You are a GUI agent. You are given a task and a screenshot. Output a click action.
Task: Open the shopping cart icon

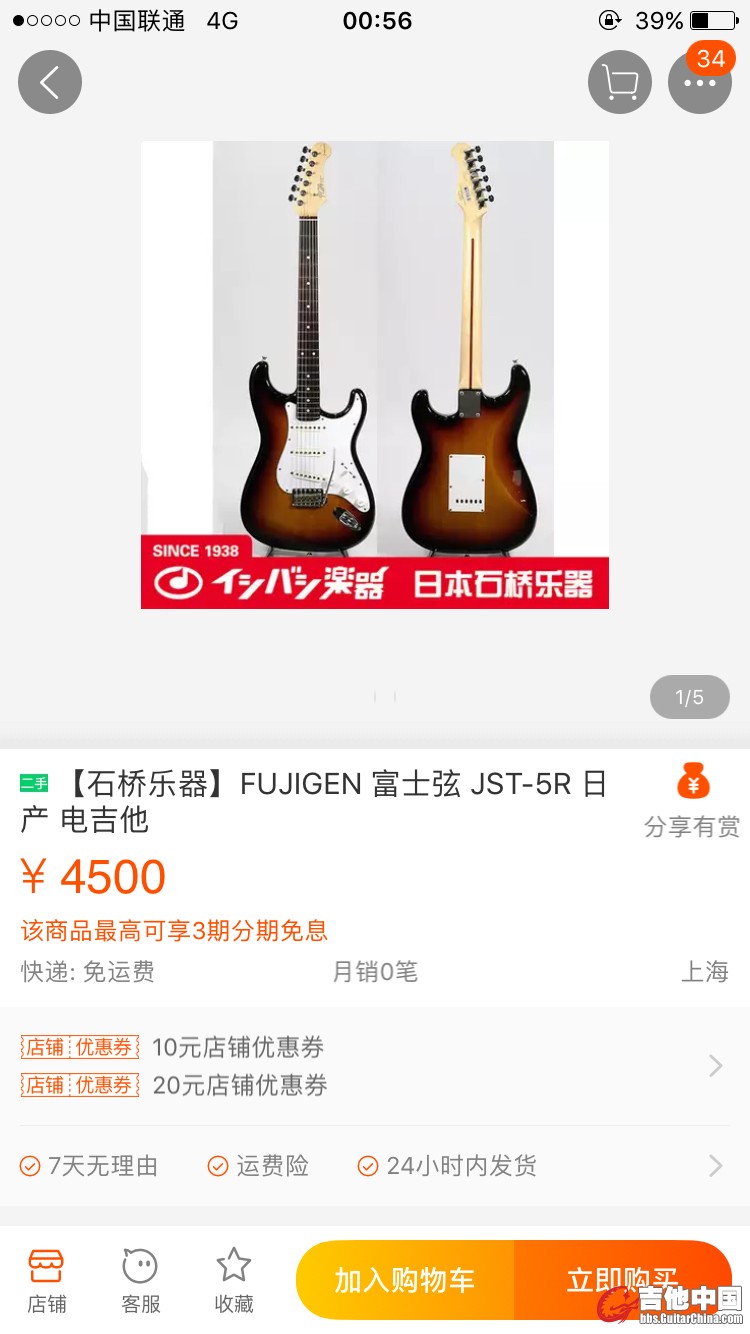pyautogui.click(x=620, y=82)
